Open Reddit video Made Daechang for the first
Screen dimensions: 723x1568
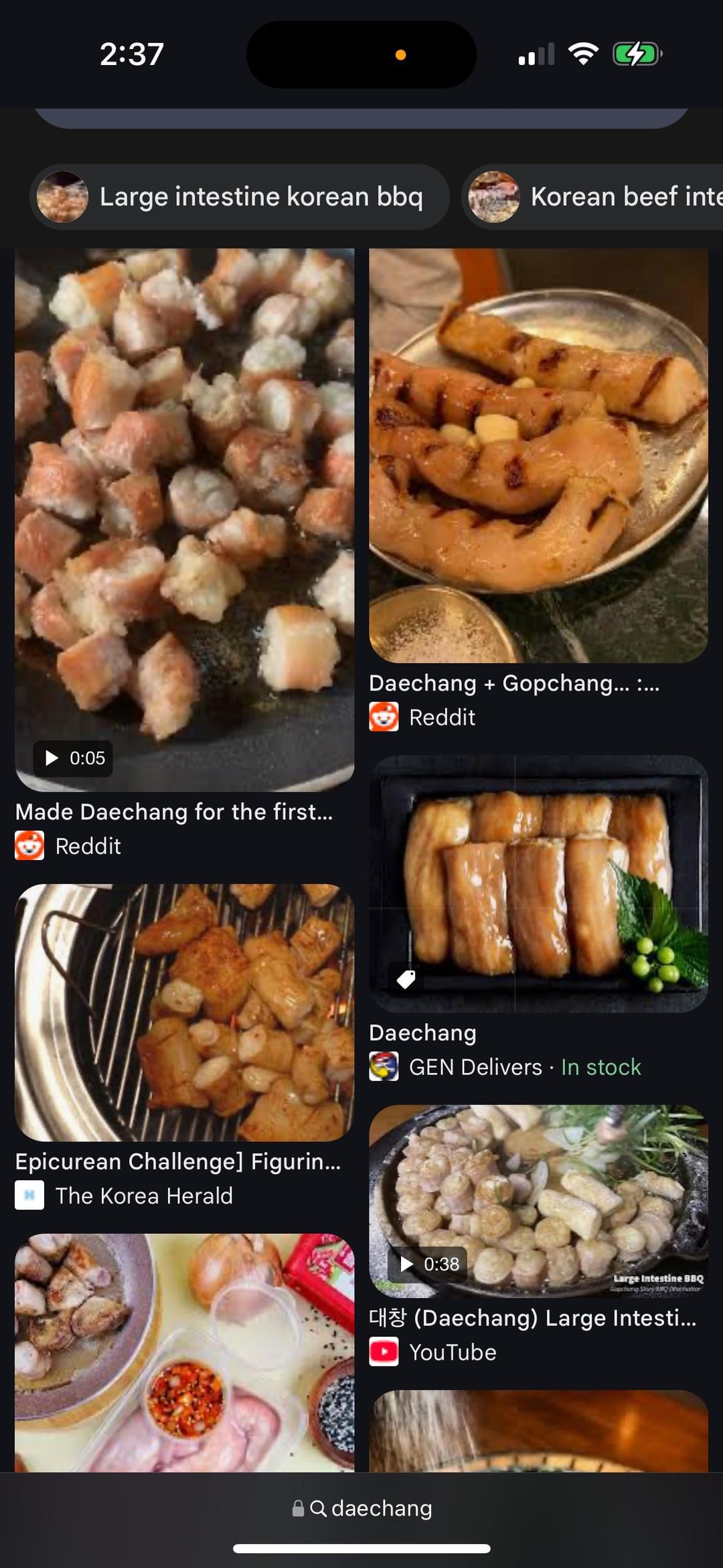click(184, 520)
